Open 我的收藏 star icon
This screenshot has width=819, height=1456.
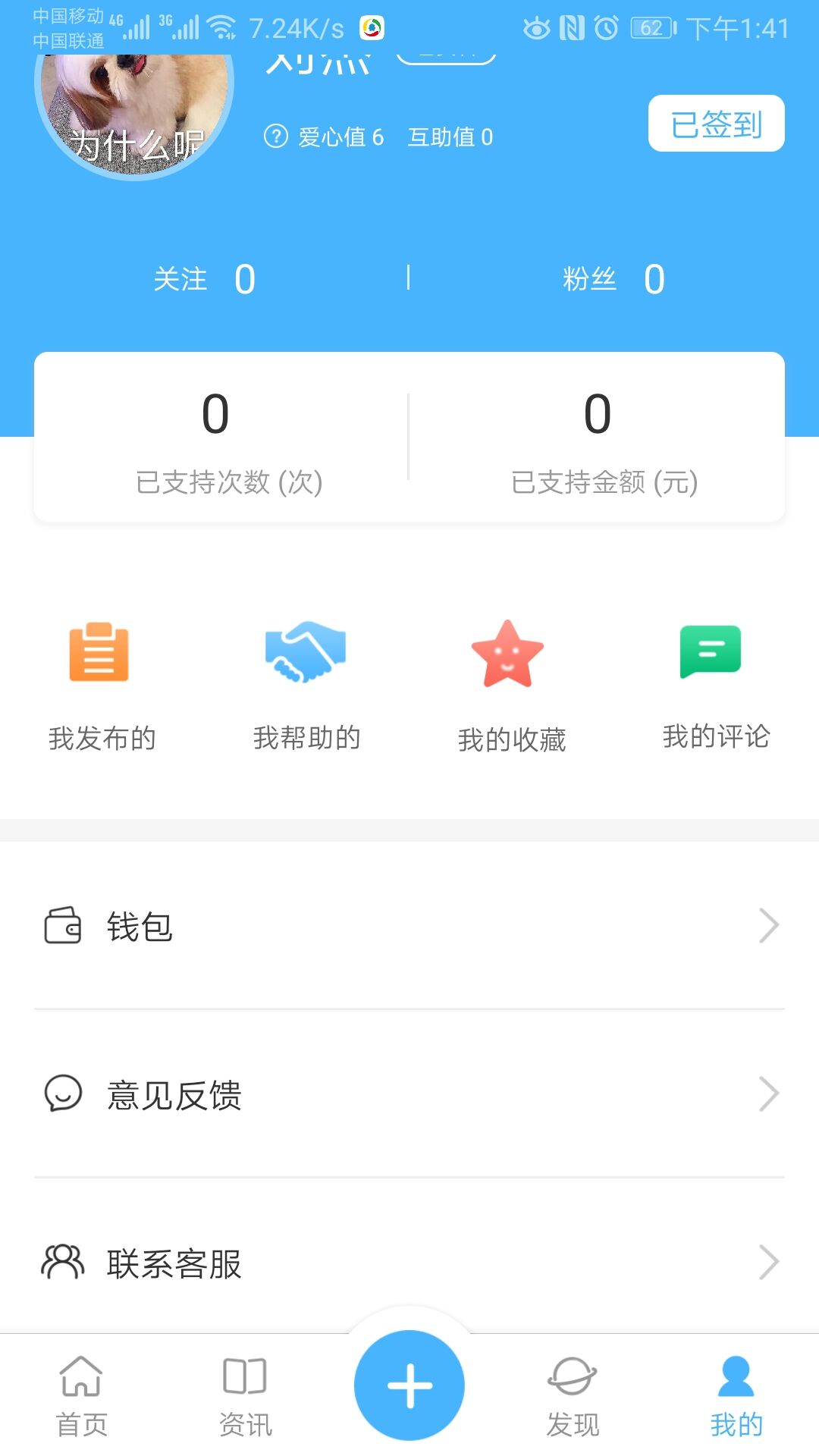(510, 654)
